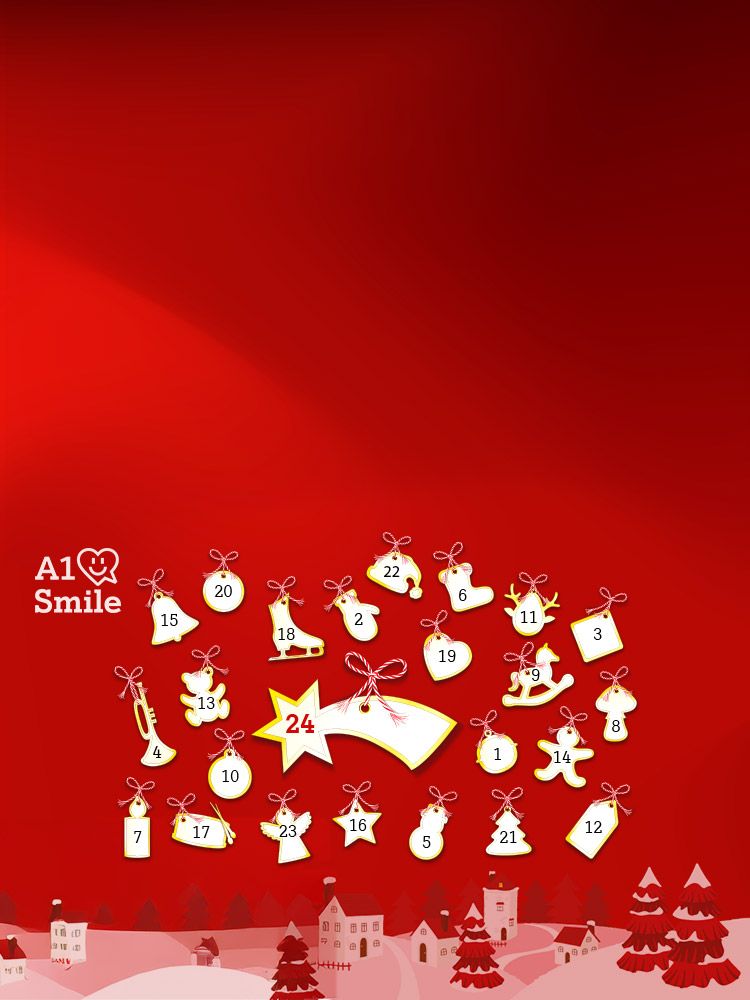Image resolution: width=750 pixels, height=1000 pixels.
Task: Select the heart tag numbered 19
Action: click(x=446, y=658)
